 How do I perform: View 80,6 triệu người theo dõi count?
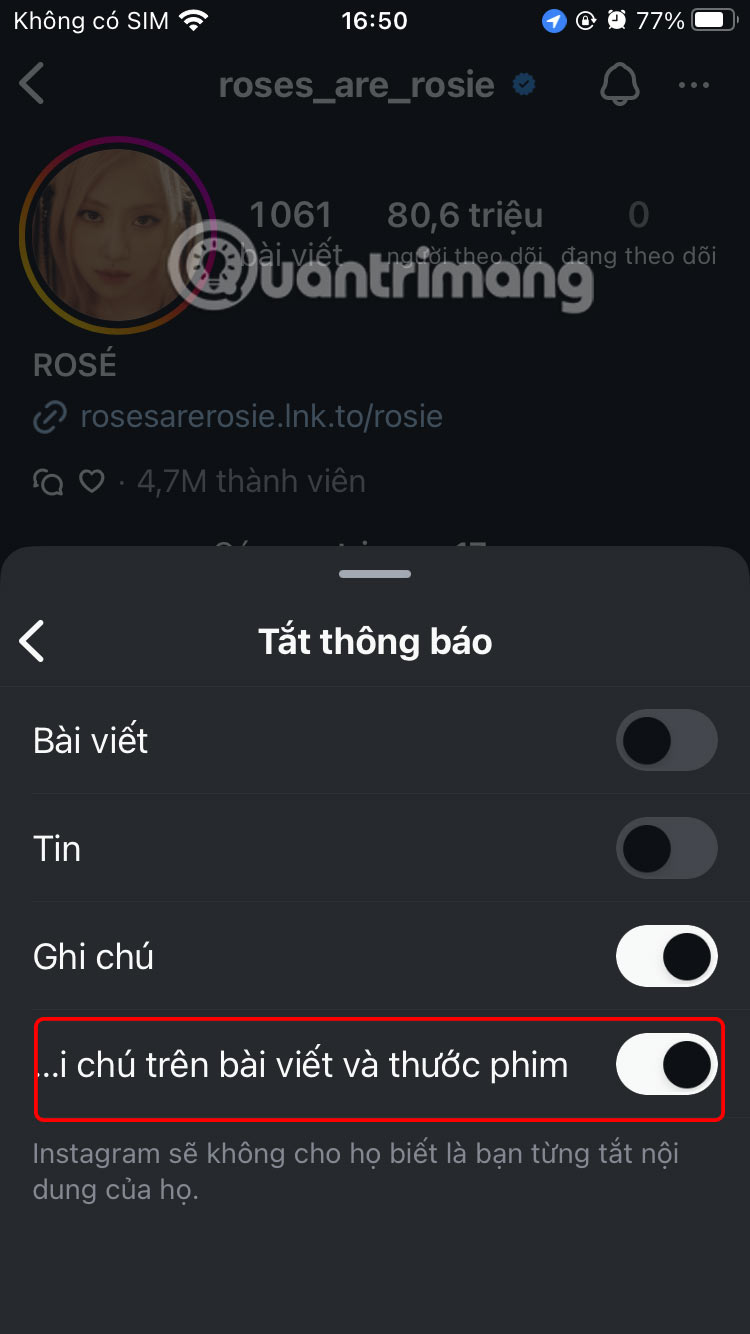click(464, 214)
